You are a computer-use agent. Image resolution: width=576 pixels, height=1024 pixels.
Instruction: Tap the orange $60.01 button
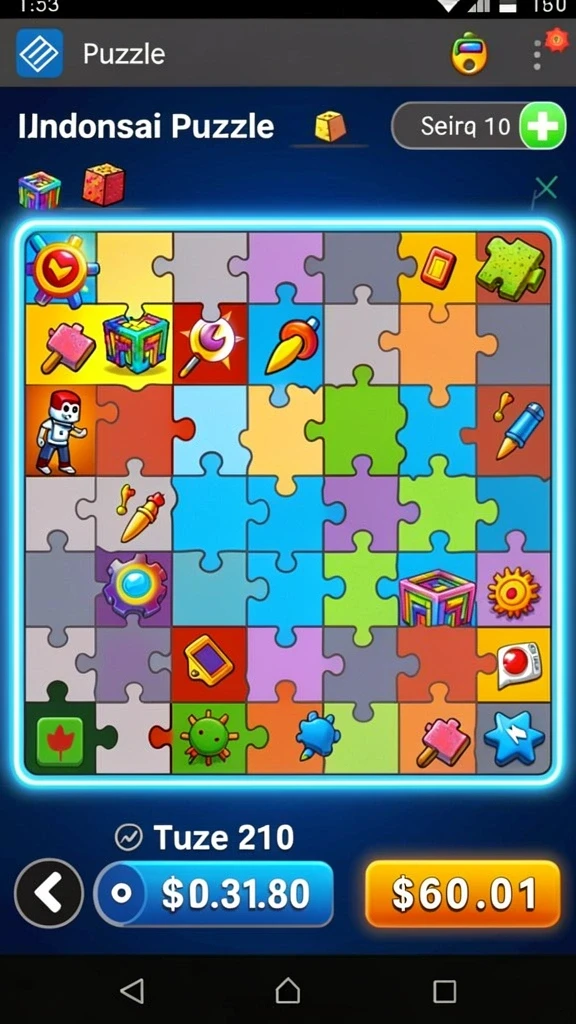(463, 893)
